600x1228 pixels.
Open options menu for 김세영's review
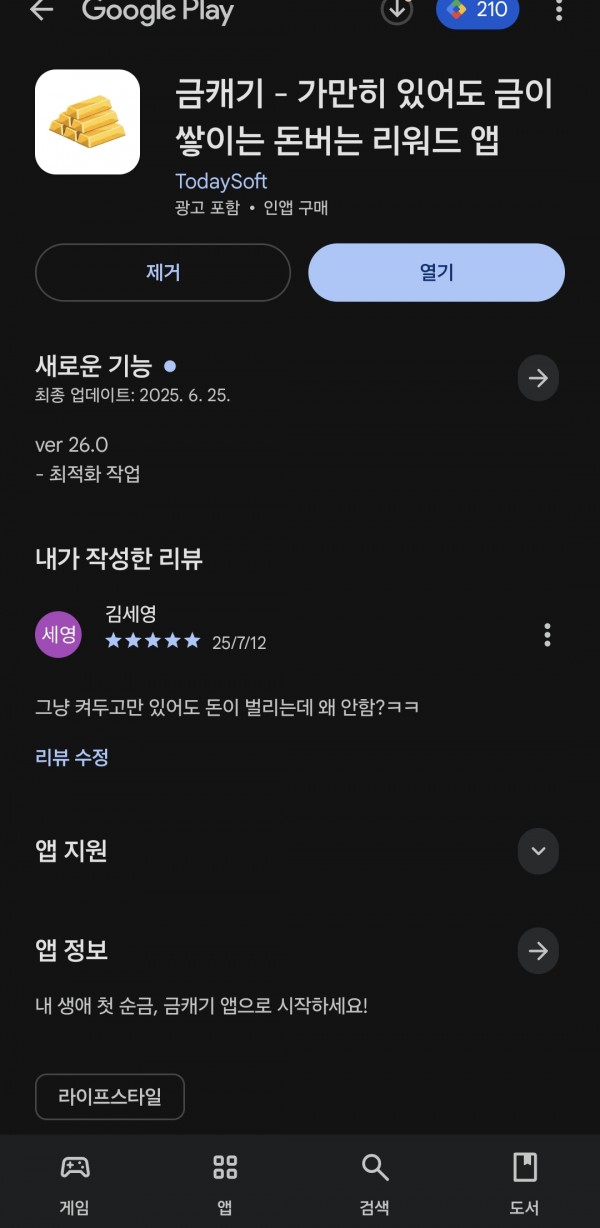pyautogui.click(x=547, y=634)
